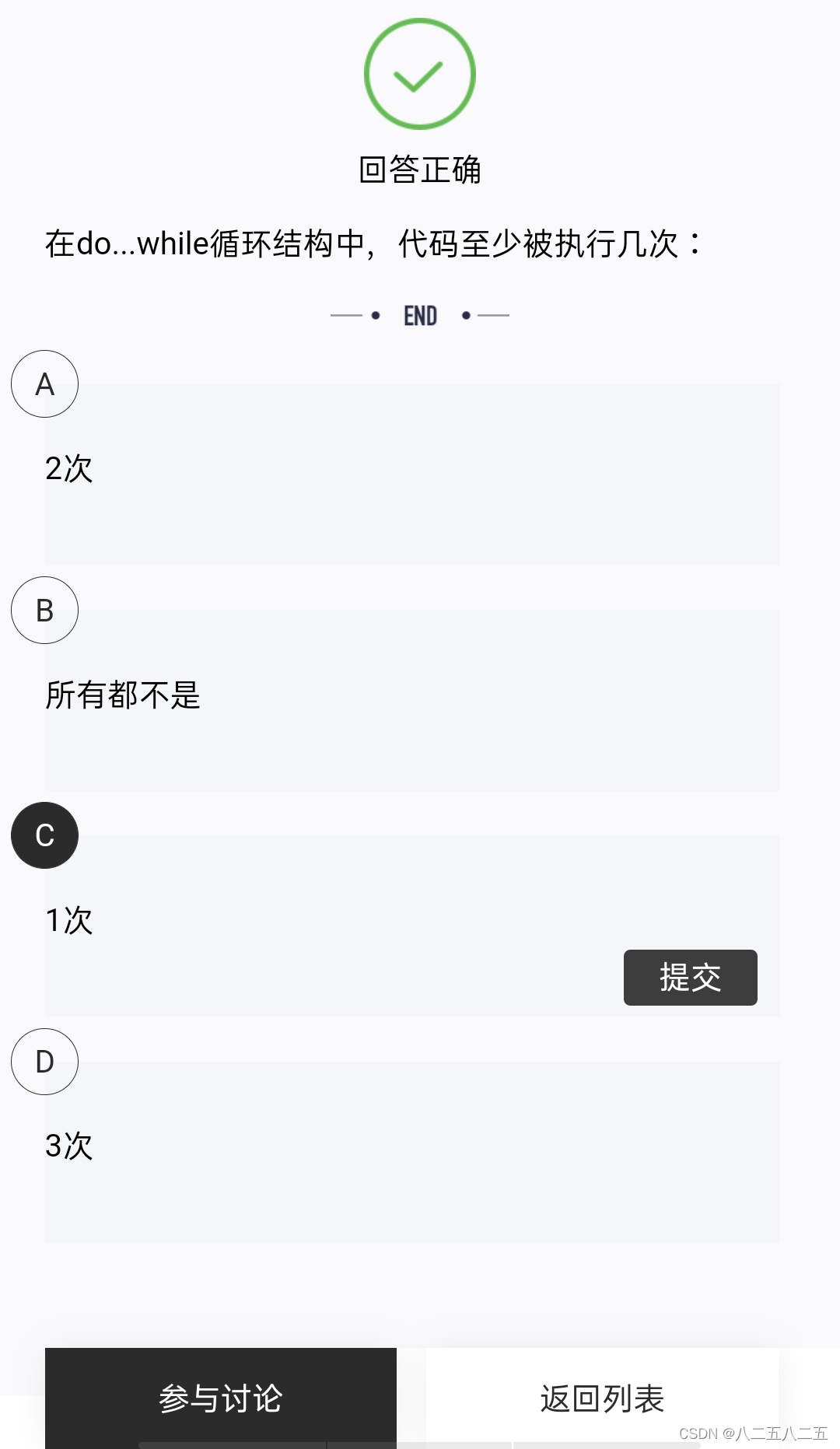Image resolution: width=840 pixels, height=1449 pixels.
Task: Tap the right dot beside END
Action: coord(465,315)
